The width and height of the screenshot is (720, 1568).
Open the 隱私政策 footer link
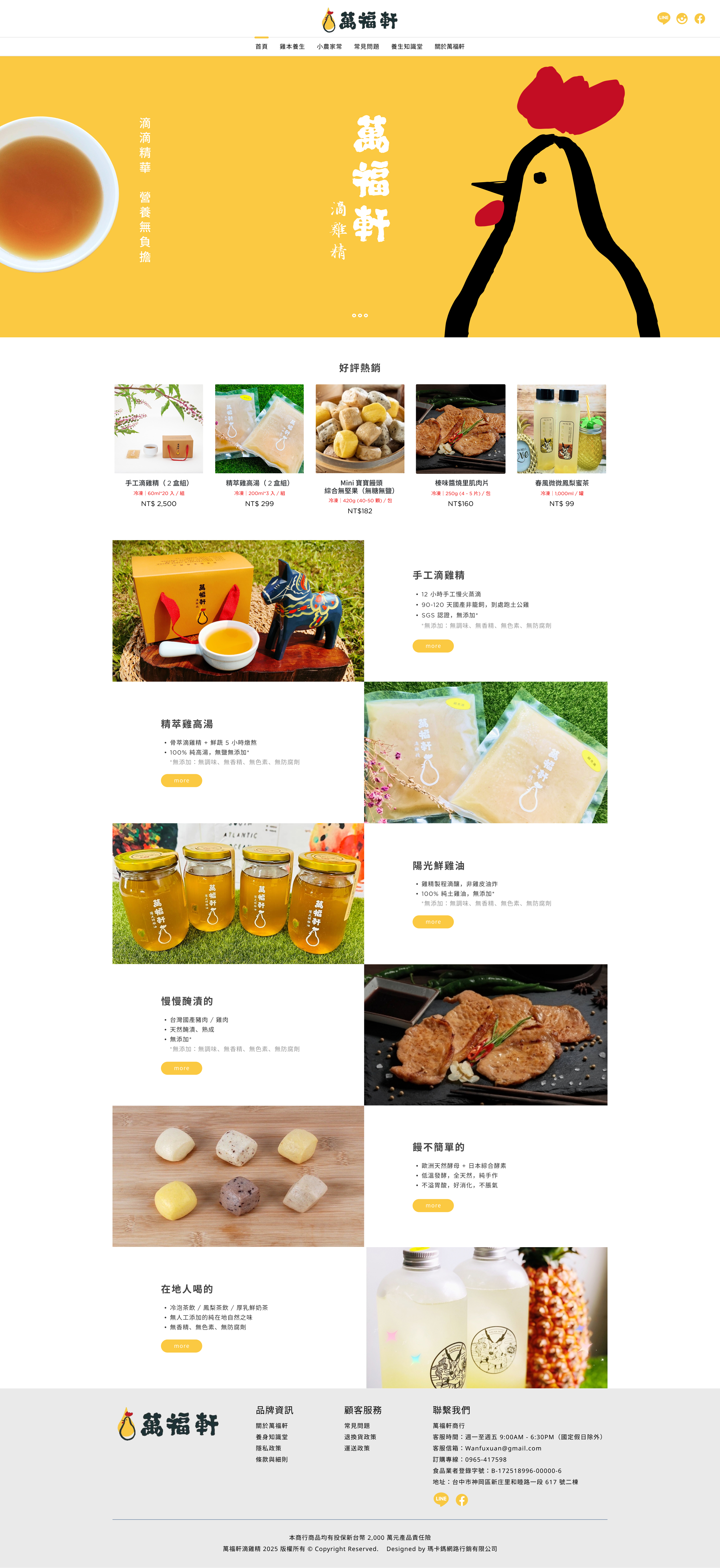(269, 1448)
